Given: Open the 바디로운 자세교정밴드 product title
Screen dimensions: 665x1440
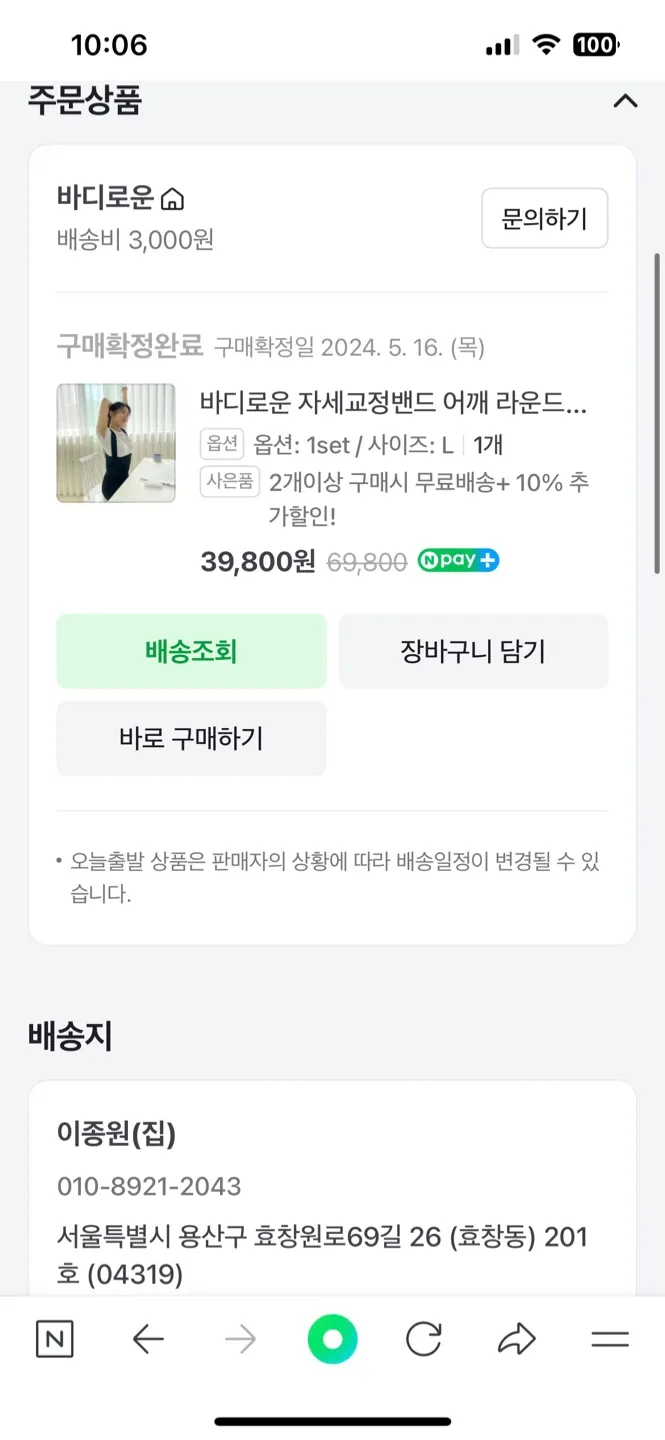Looking at the screenshot, I should [x=393, y=404].
